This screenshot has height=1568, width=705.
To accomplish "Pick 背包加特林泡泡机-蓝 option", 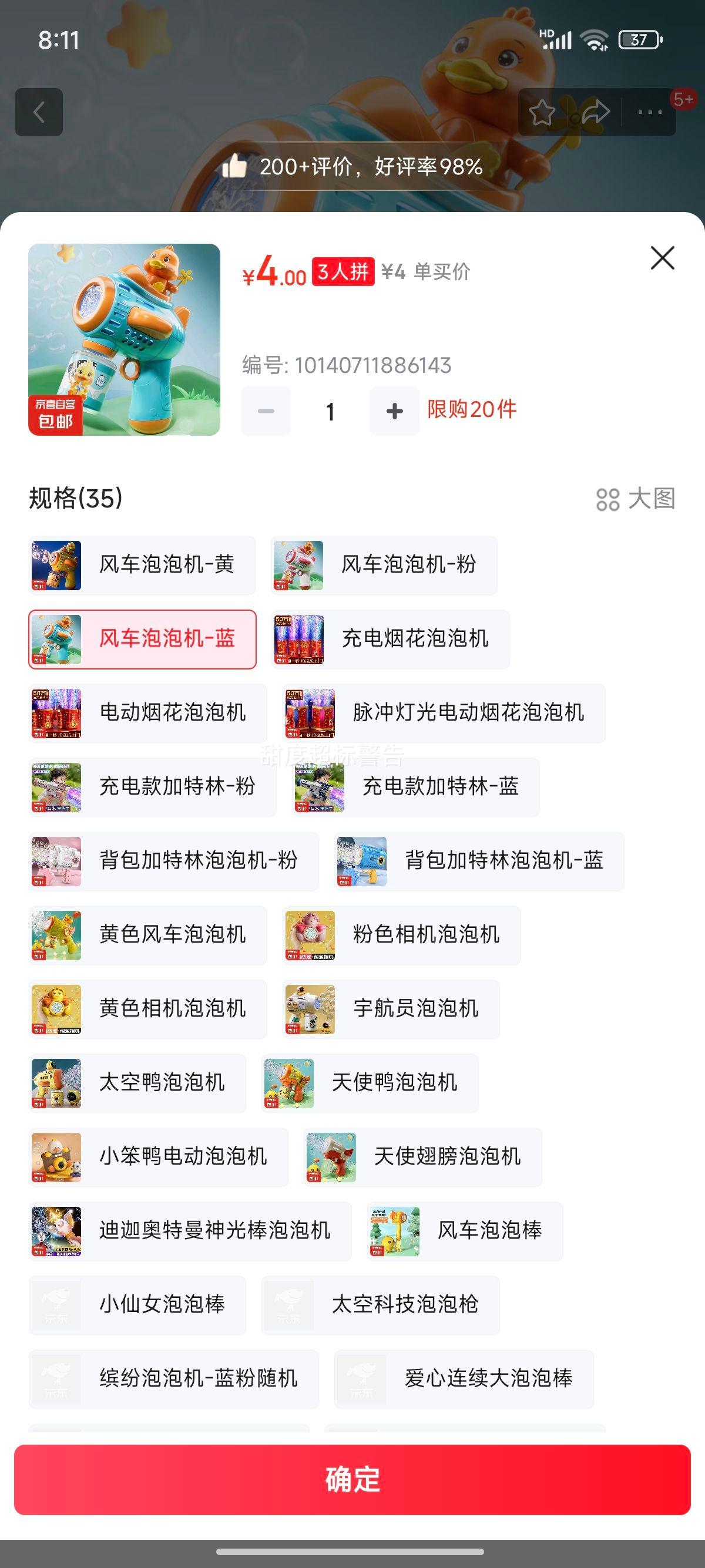I will point(479,861).
